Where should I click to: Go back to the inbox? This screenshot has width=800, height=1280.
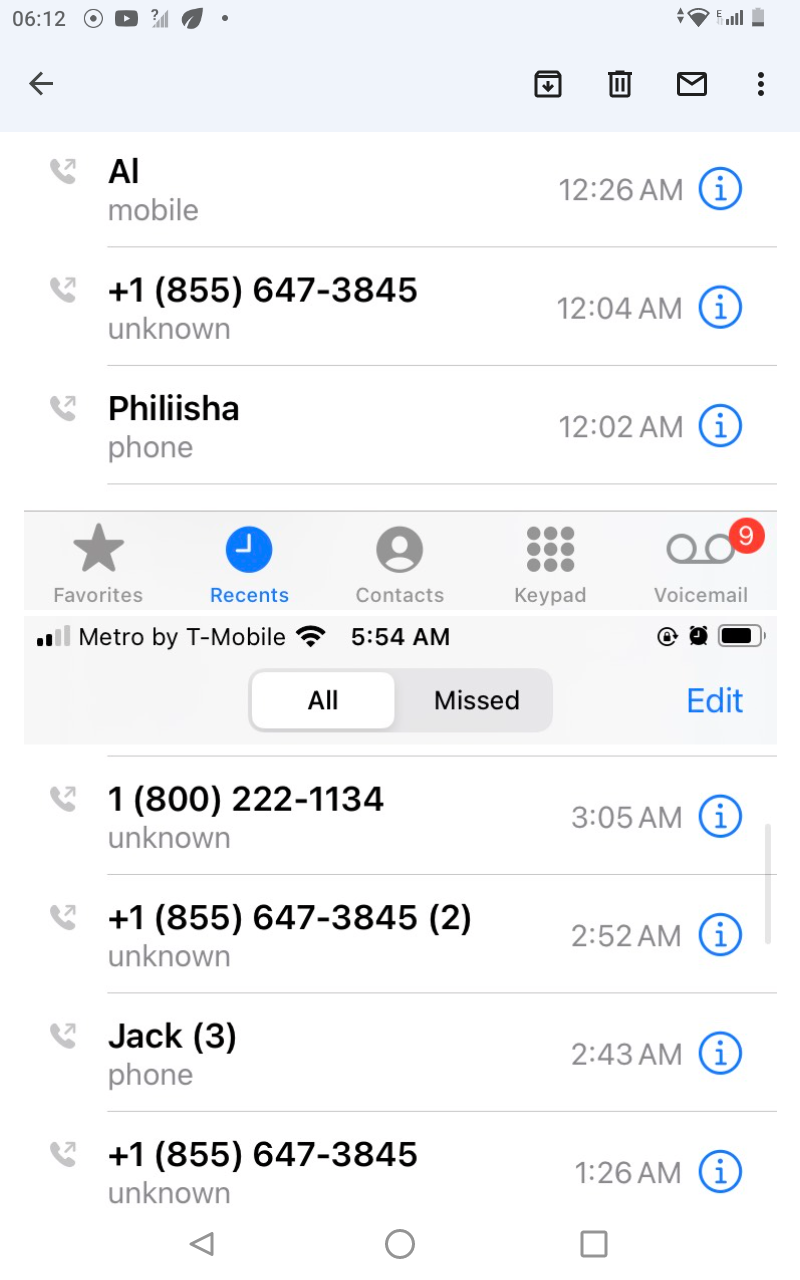pyautogui.click(x=41, y=84)
